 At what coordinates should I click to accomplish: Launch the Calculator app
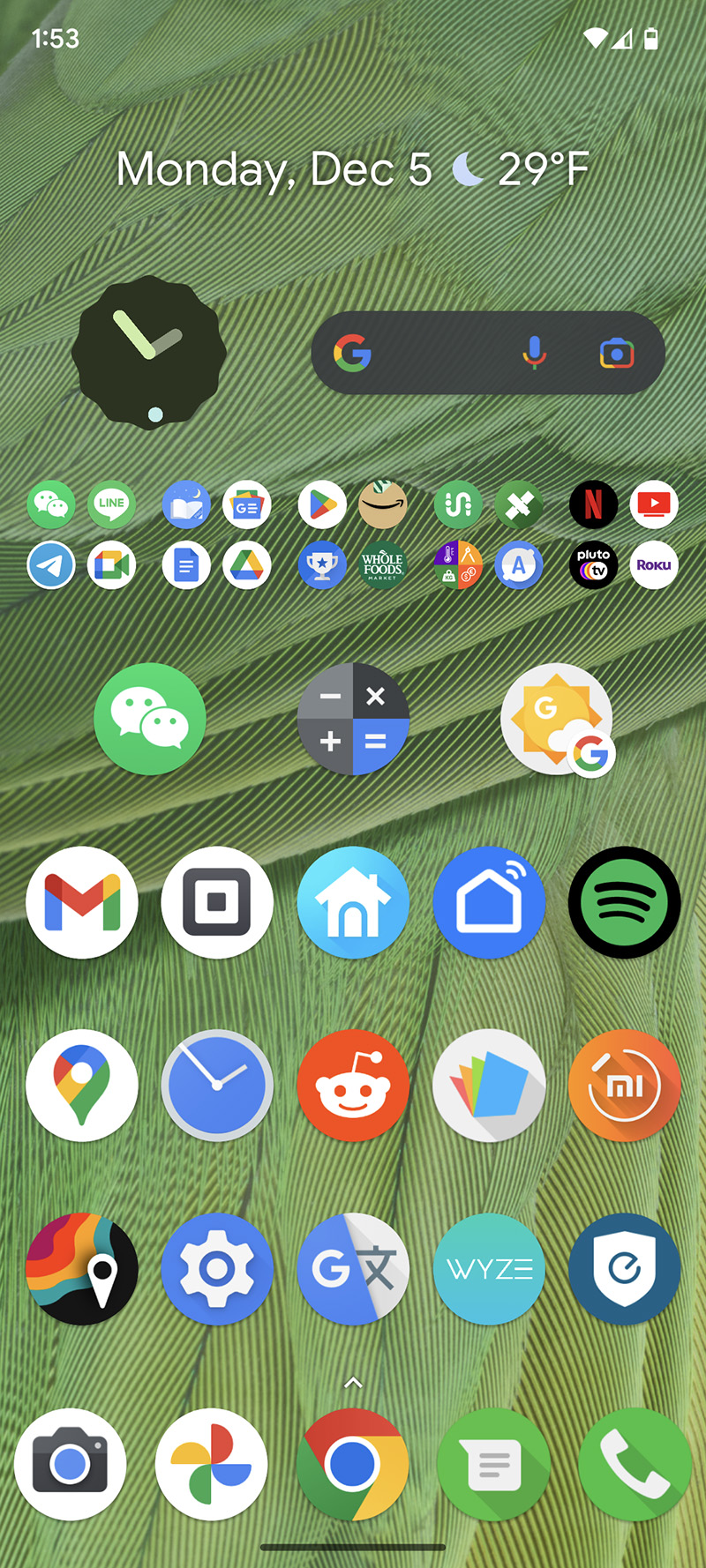pos(353,719)
